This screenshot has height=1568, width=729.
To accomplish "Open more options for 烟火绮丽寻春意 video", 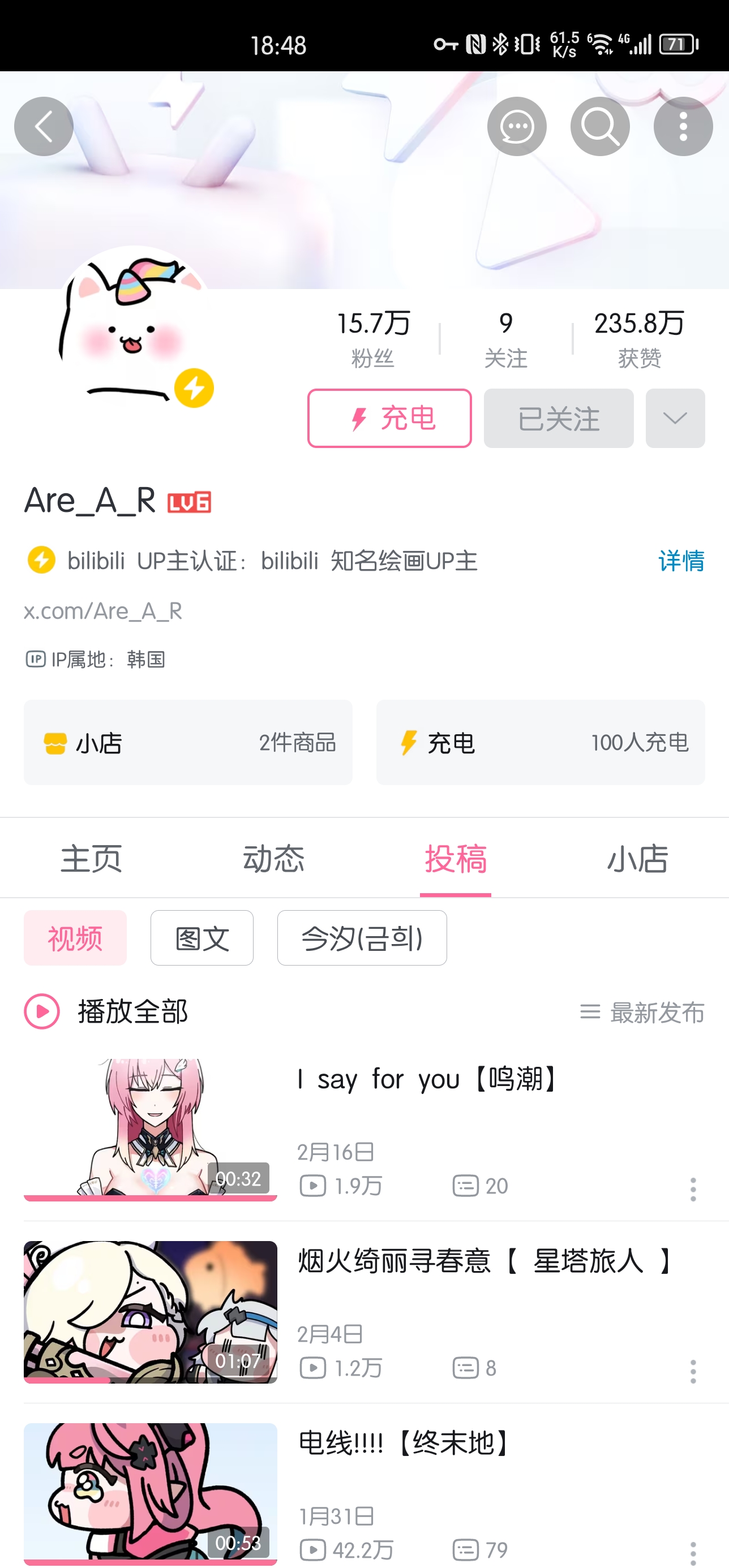I will click(692, 1371).
